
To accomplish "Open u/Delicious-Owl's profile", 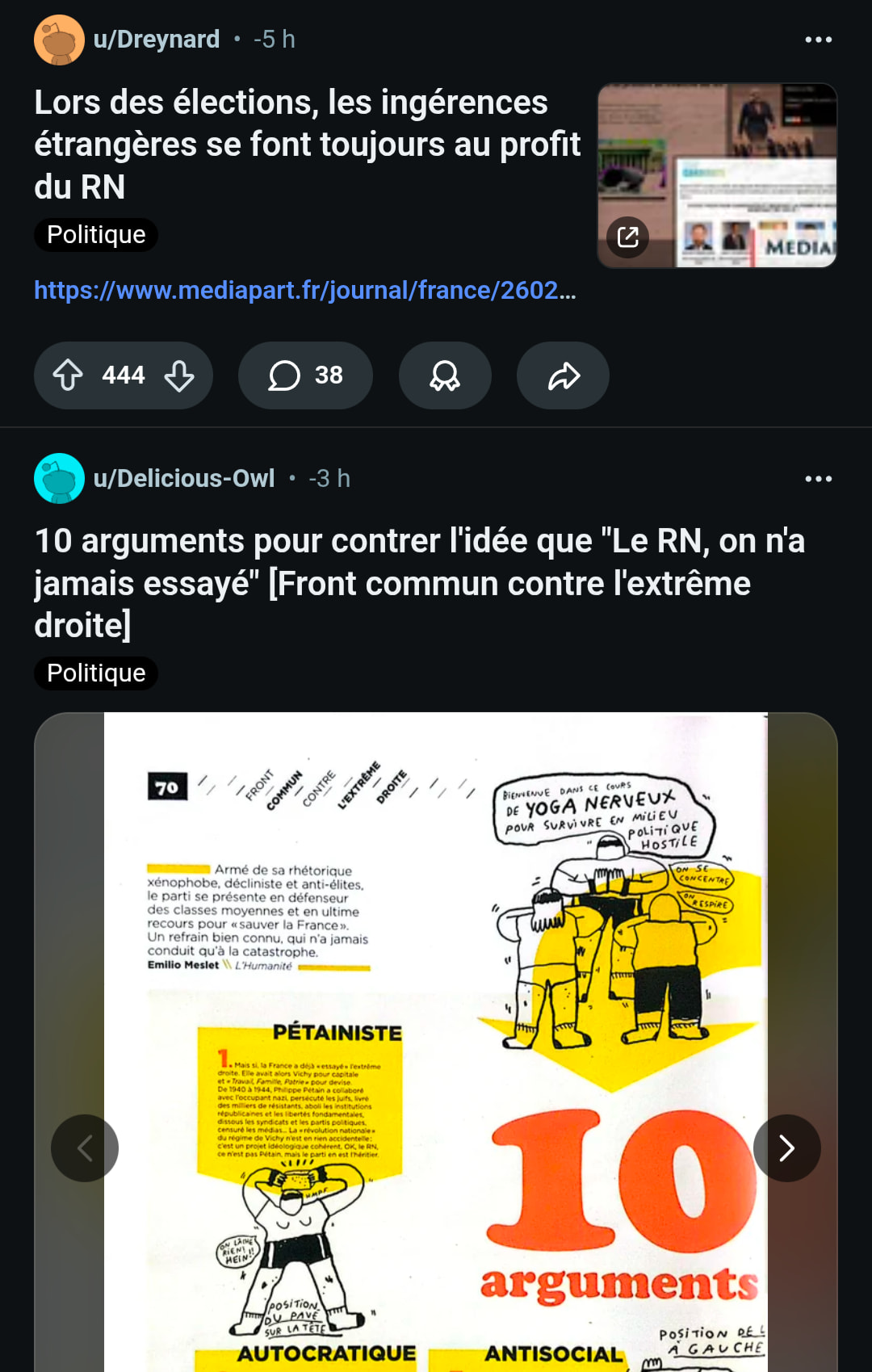I will (x=183, y=478).
